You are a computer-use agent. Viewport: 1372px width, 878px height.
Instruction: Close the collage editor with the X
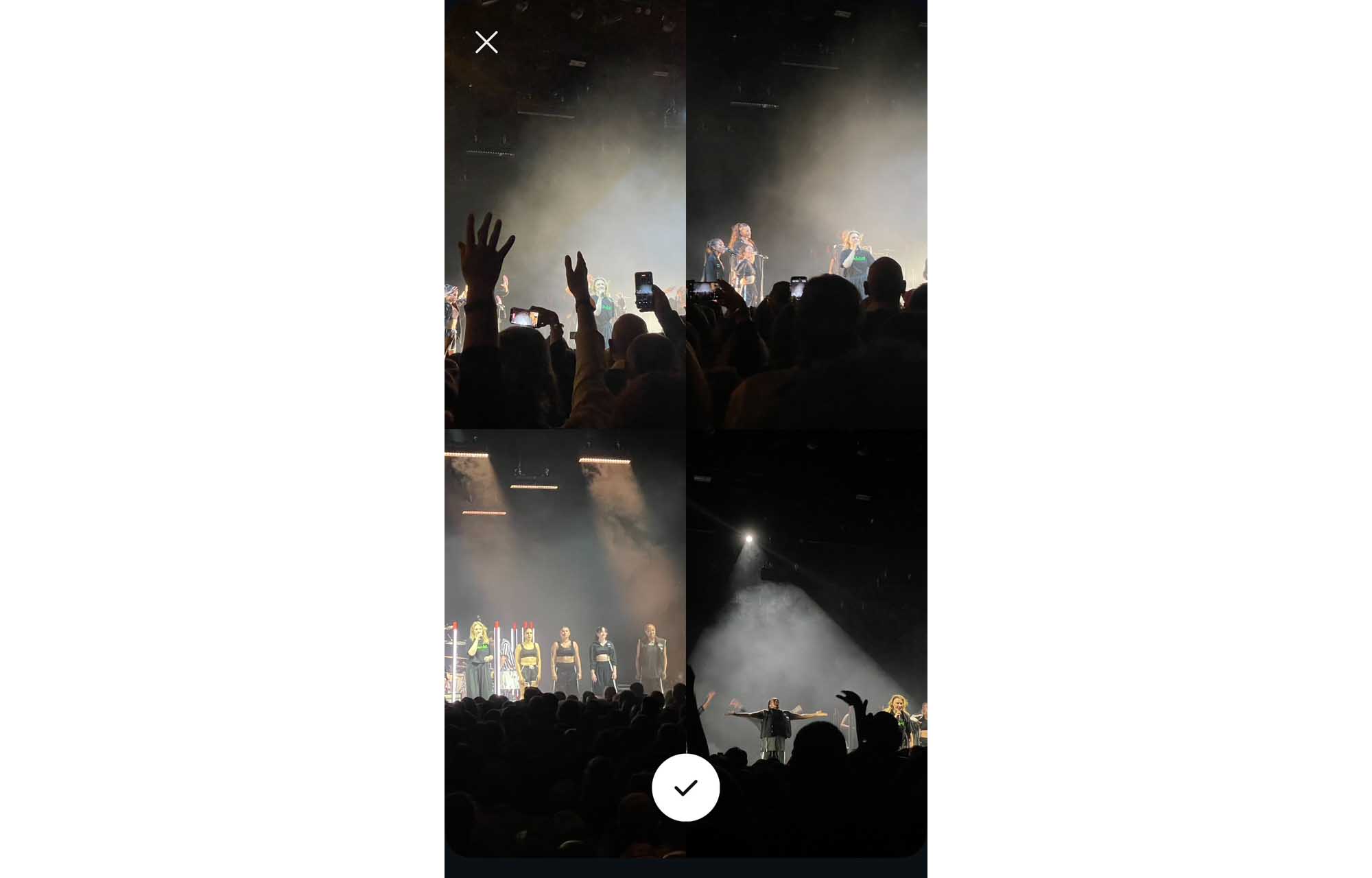pos(486,43)
